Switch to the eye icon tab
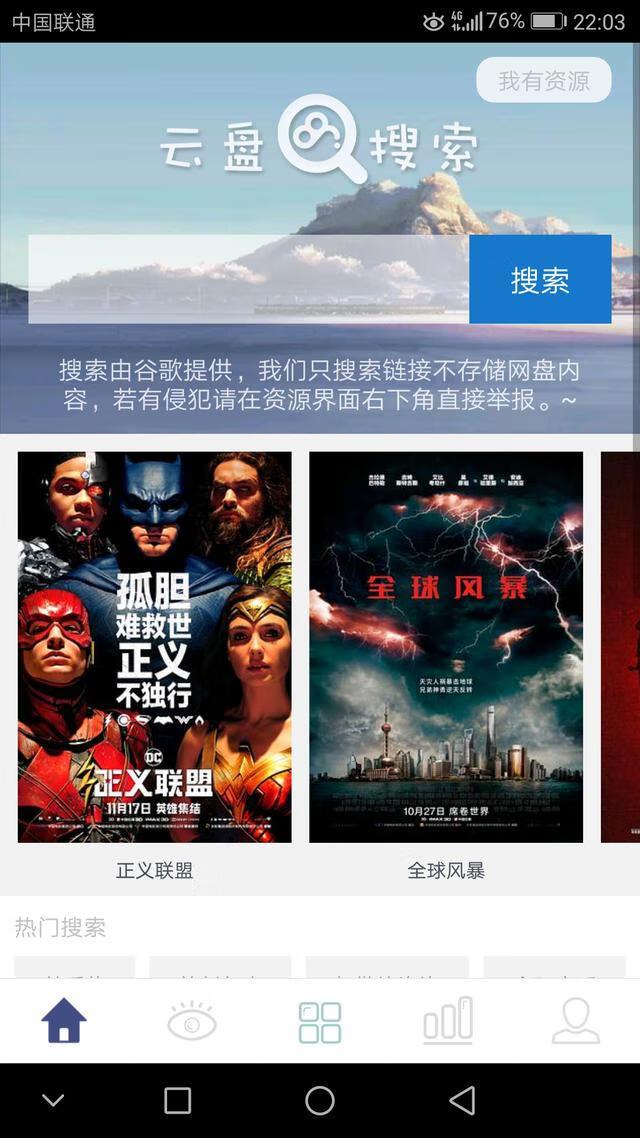The width and height of the screenshot is (640, 1138). pos(192,1021)
